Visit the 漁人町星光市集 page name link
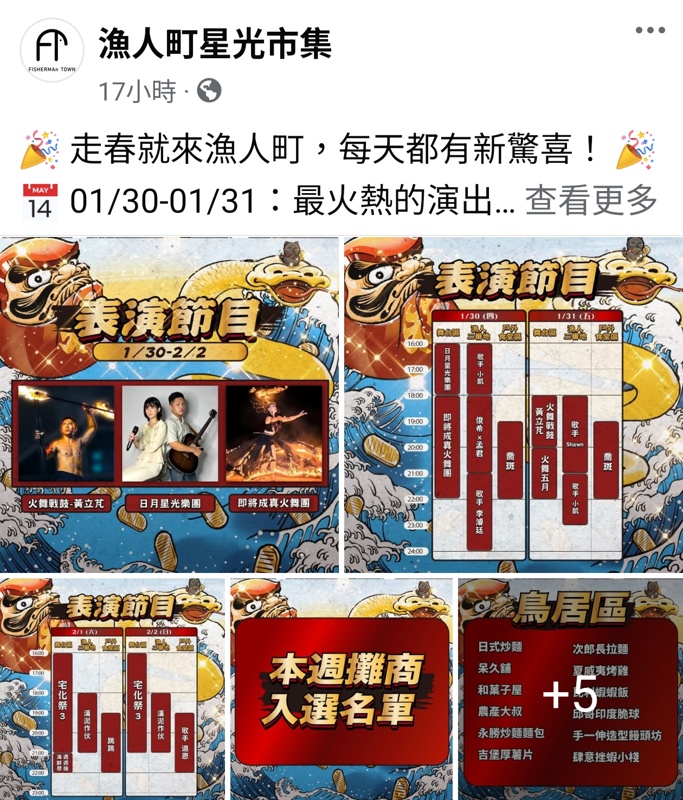683x800 pixels. [215, 44]
